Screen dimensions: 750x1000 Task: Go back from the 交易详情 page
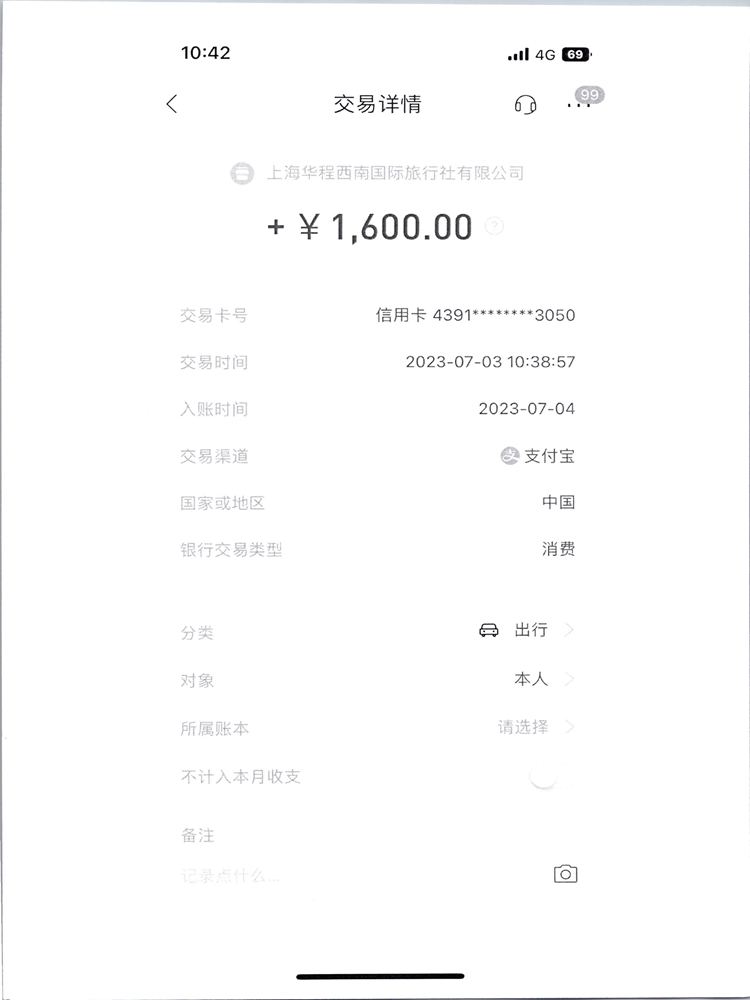point(172,104)
